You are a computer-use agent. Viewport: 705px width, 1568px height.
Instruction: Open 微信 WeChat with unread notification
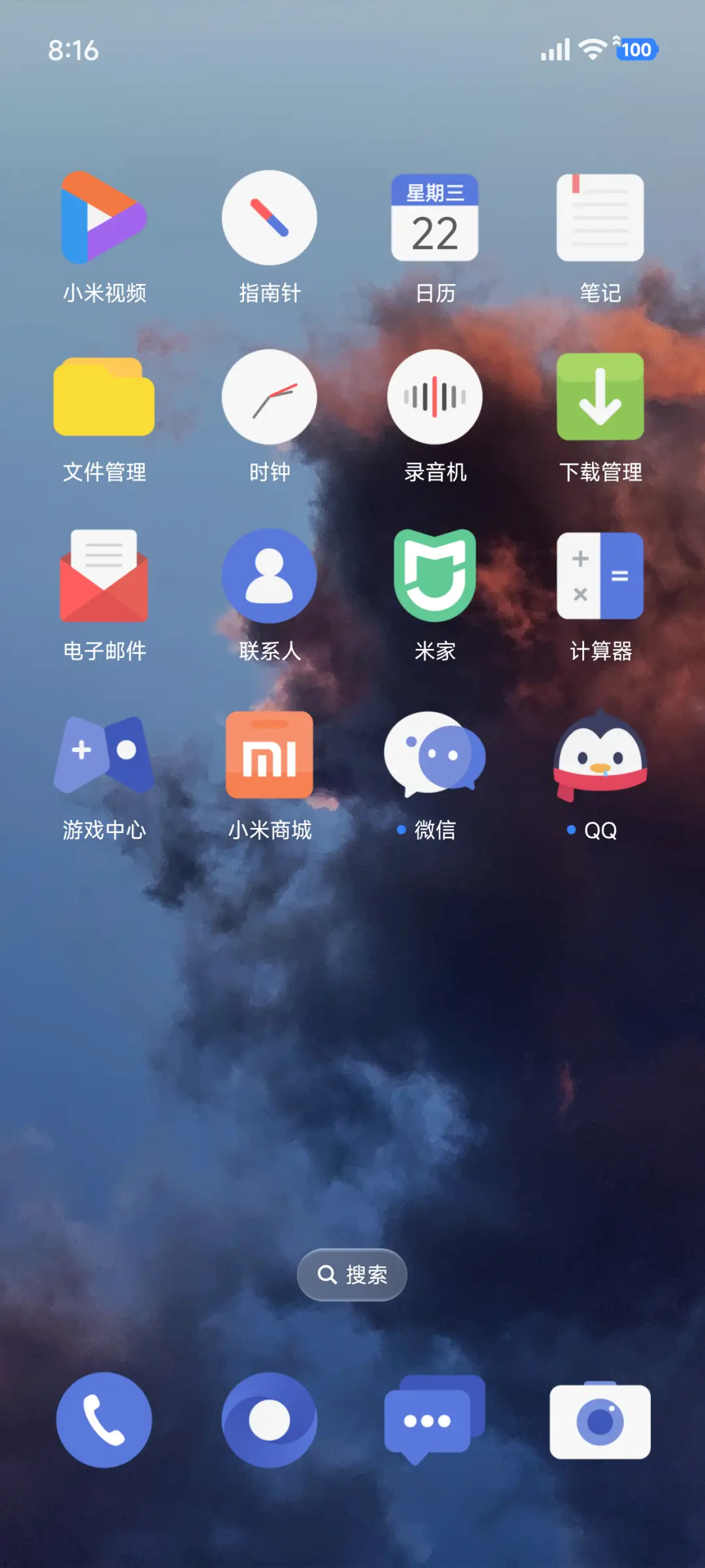(x=435, y=754)
